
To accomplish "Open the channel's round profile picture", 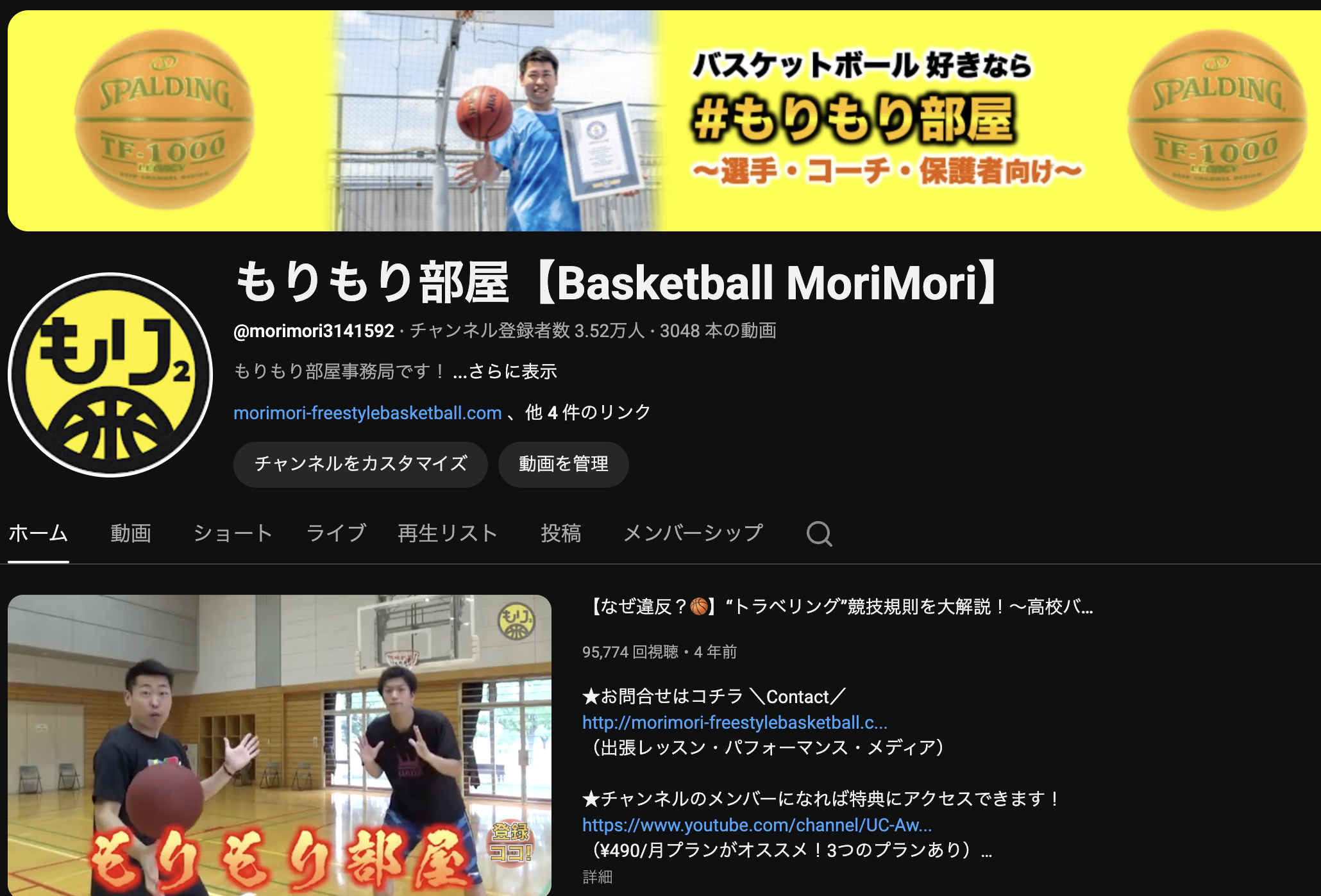I will [x=110, y=375].
